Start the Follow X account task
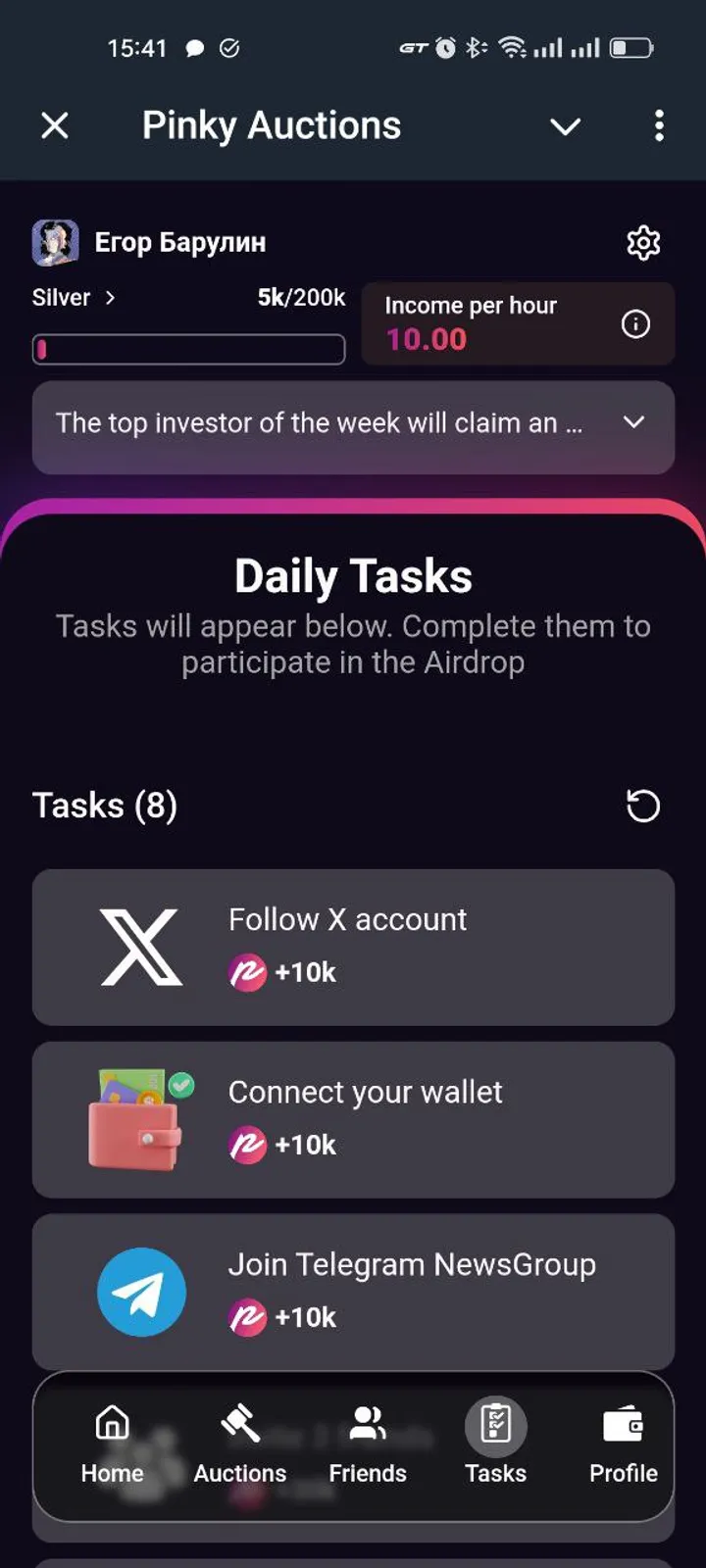 [353, 947]
